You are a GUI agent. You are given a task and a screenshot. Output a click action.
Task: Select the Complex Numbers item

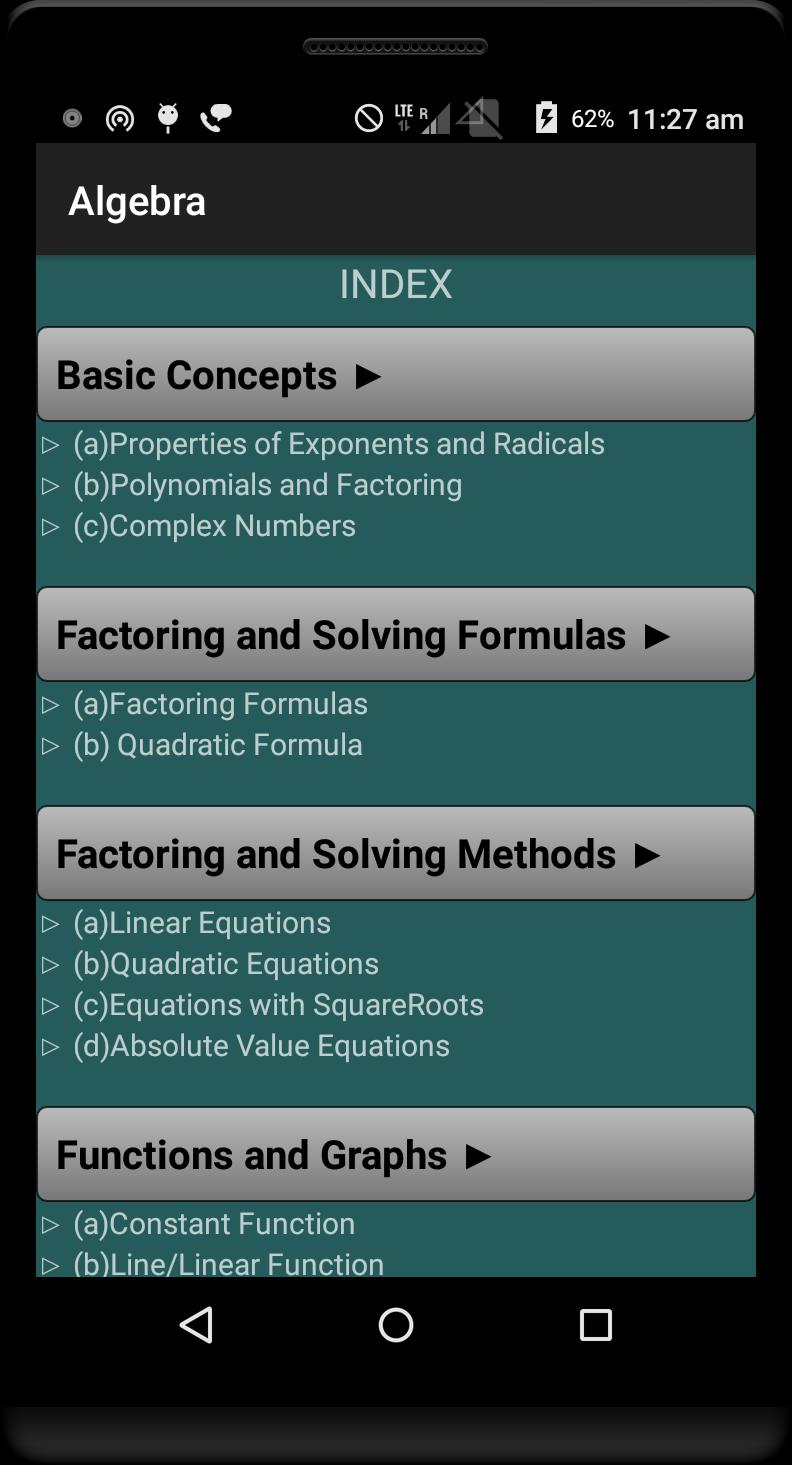[214, 525]
